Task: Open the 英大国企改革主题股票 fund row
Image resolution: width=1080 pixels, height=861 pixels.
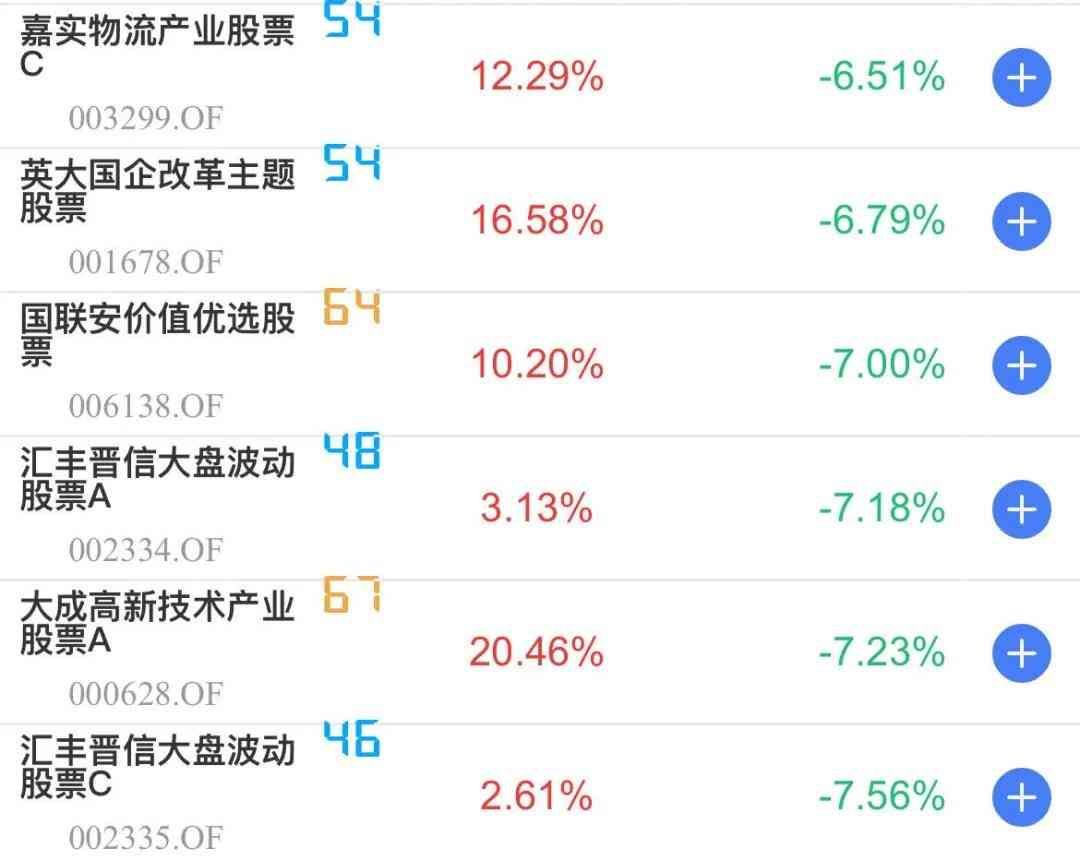Action: pos(158,192)
